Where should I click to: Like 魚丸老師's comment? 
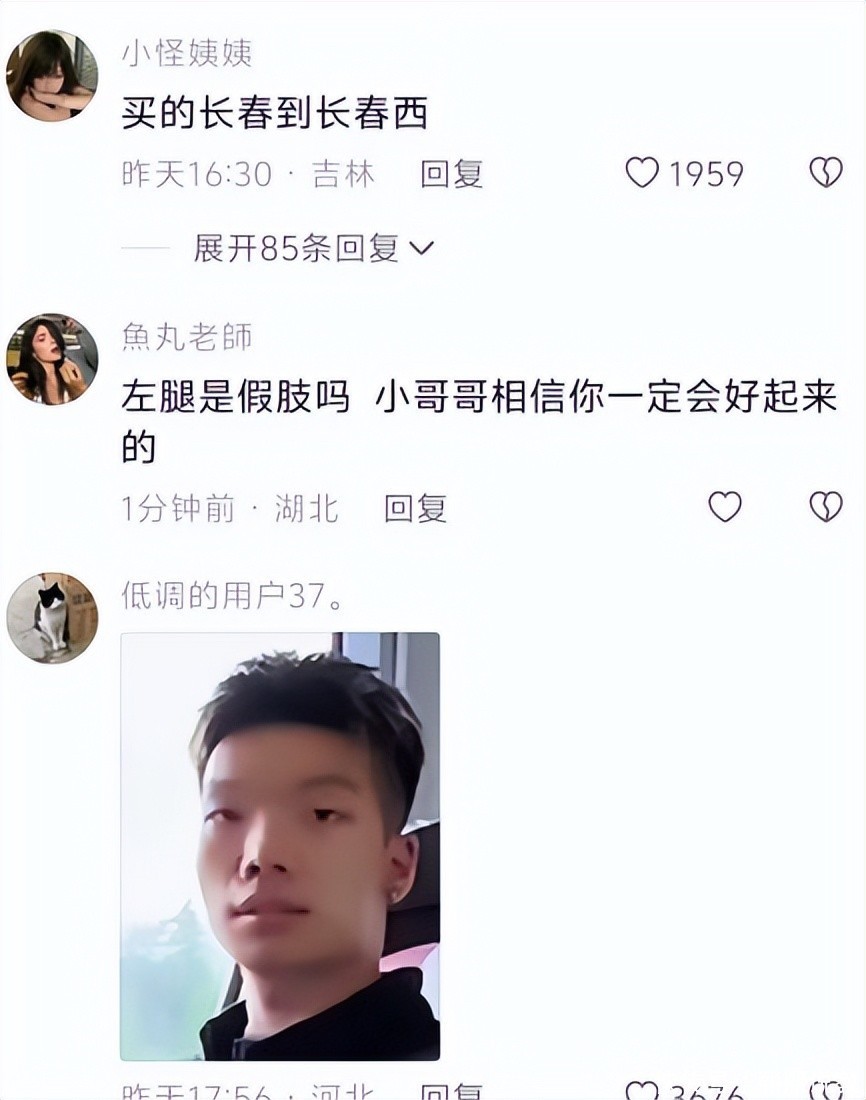coord(725,508)
